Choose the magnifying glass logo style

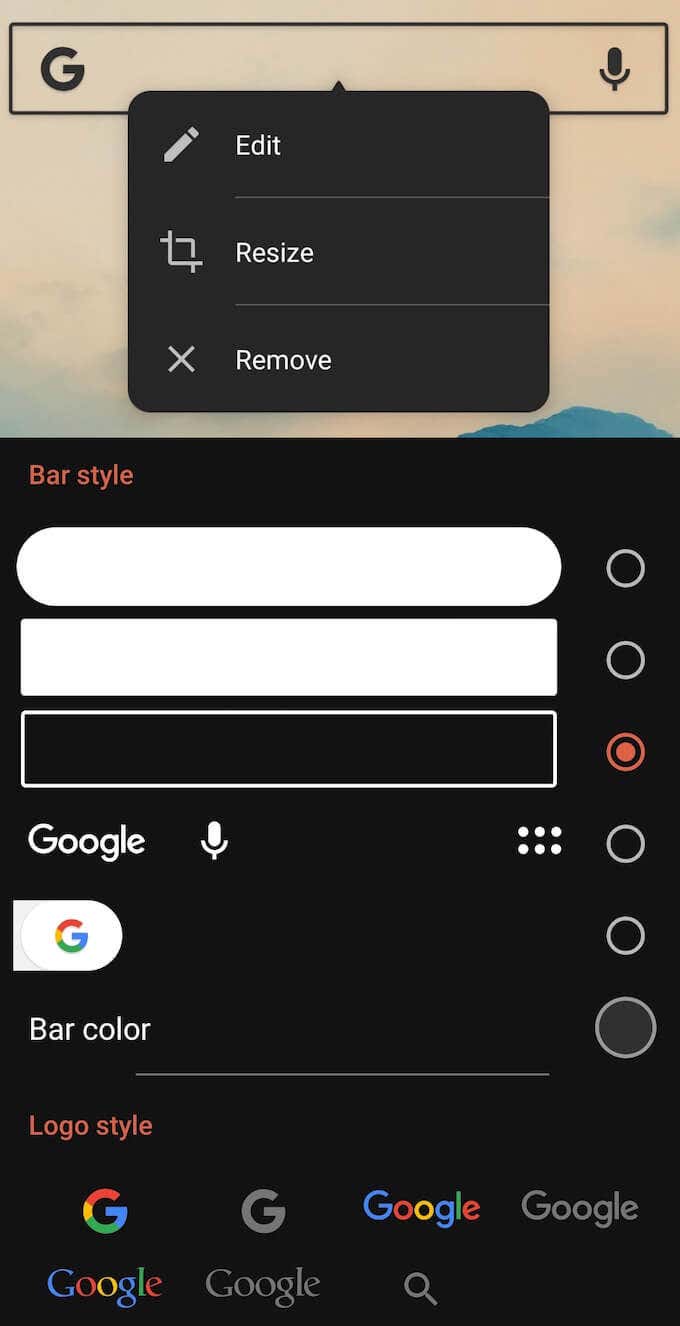coord(421,1289)
